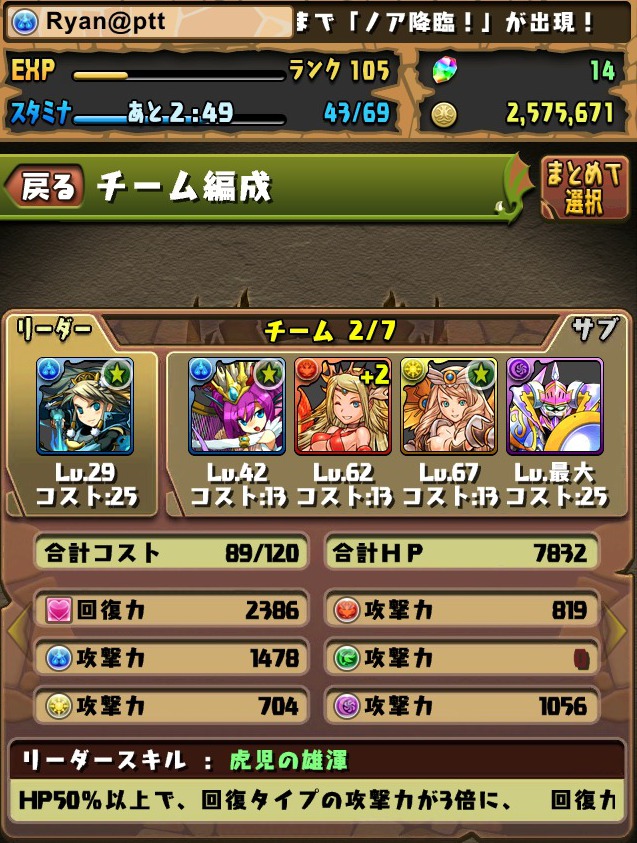637x843 pixels.
Task: Go back with the 戻る button
Action: coord(46,187)
